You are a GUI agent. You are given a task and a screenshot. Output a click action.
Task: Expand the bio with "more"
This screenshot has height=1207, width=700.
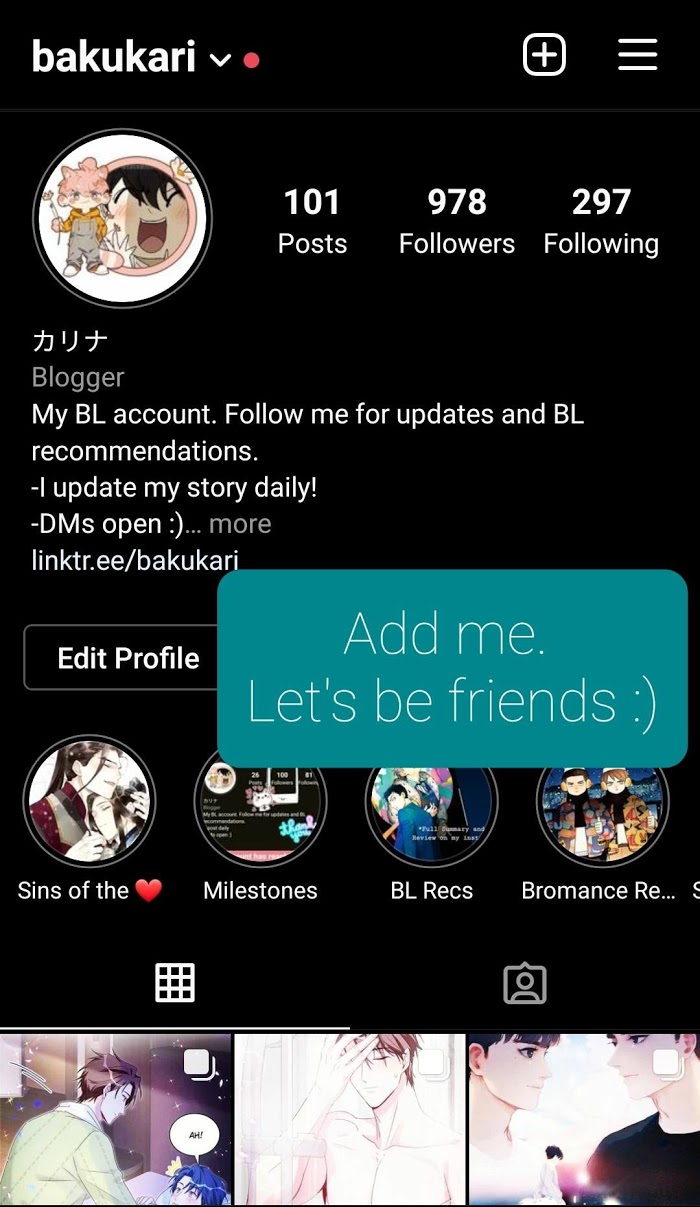point(240,524)
